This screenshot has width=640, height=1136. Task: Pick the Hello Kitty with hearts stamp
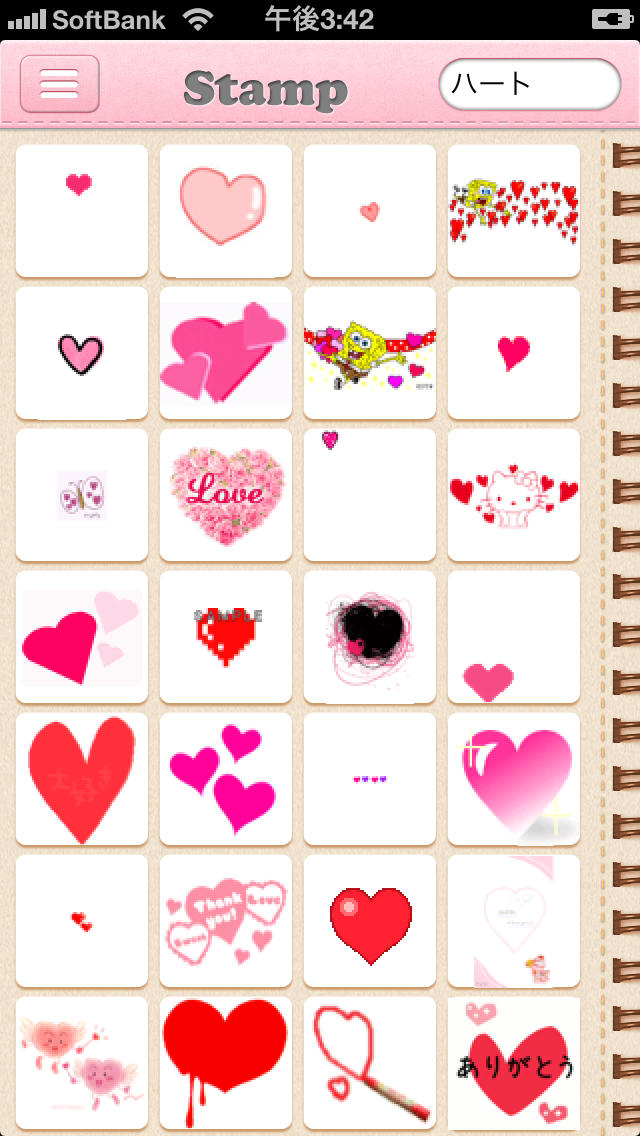(x=514, y=494)
